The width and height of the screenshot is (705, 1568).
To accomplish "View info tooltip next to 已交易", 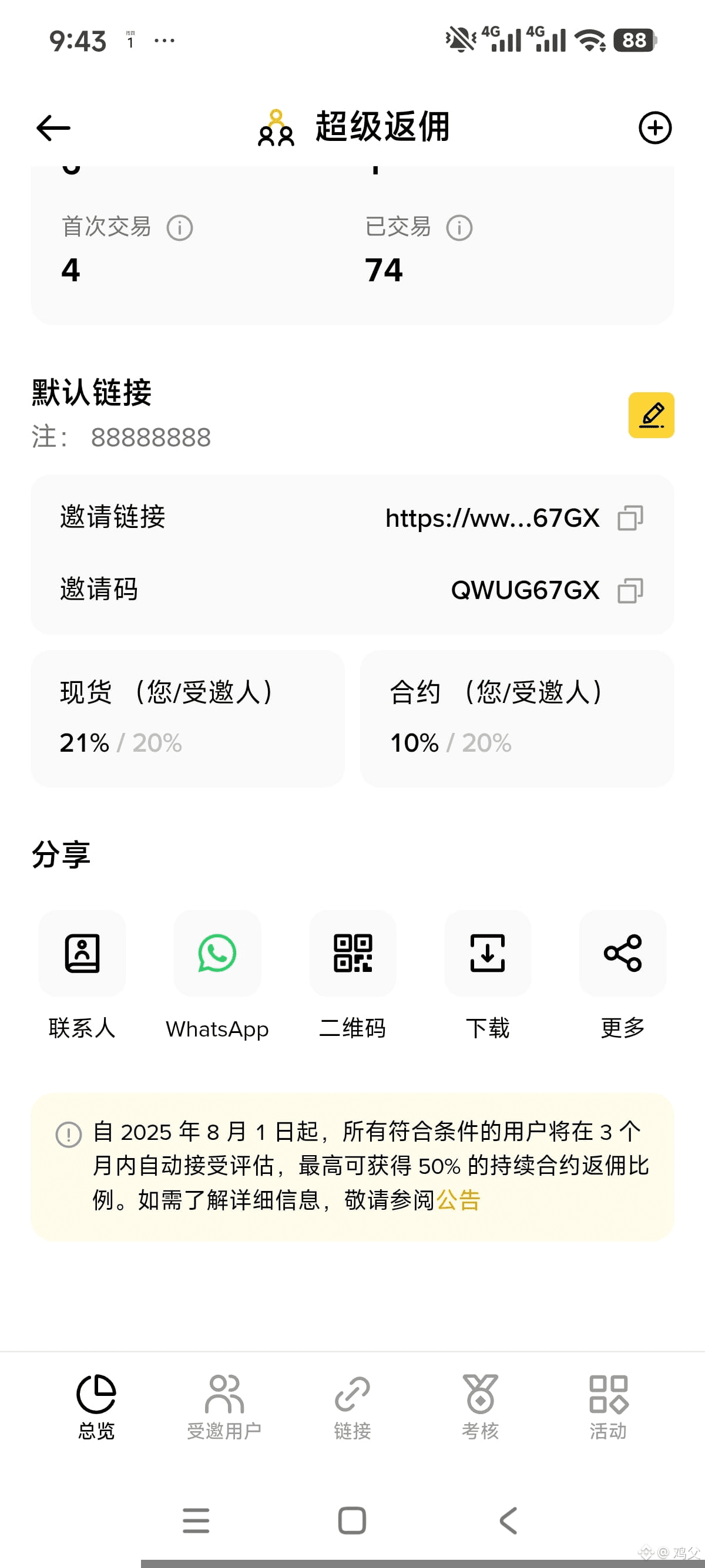I will click(459, 228).
